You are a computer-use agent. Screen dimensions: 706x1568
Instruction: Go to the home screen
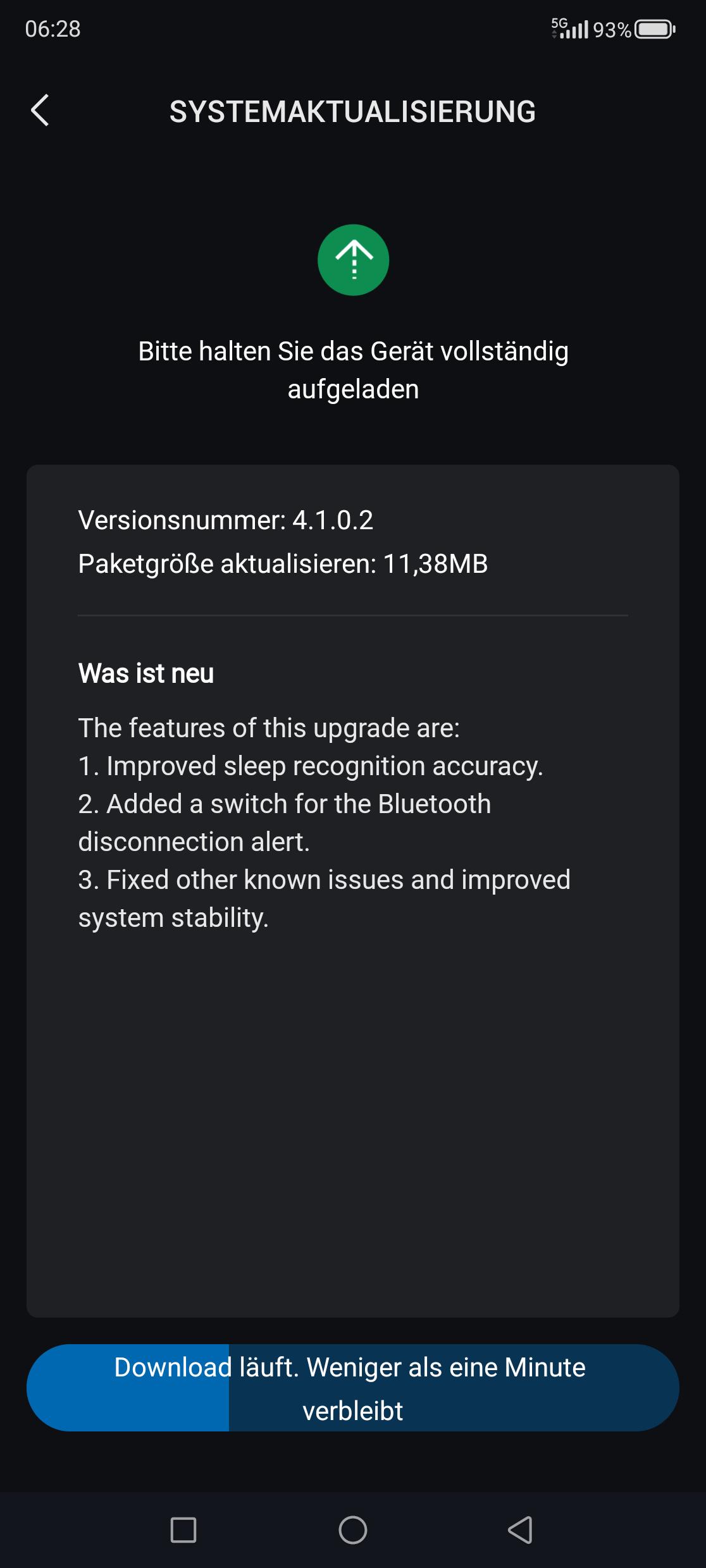pos(352,1530)
